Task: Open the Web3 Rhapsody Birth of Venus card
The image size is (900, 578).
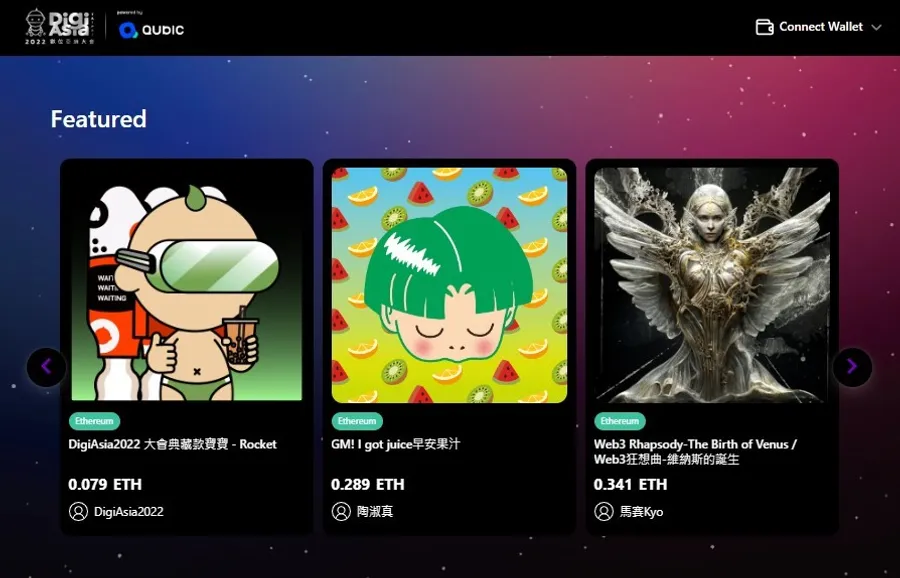Action: tap(712, 285)
